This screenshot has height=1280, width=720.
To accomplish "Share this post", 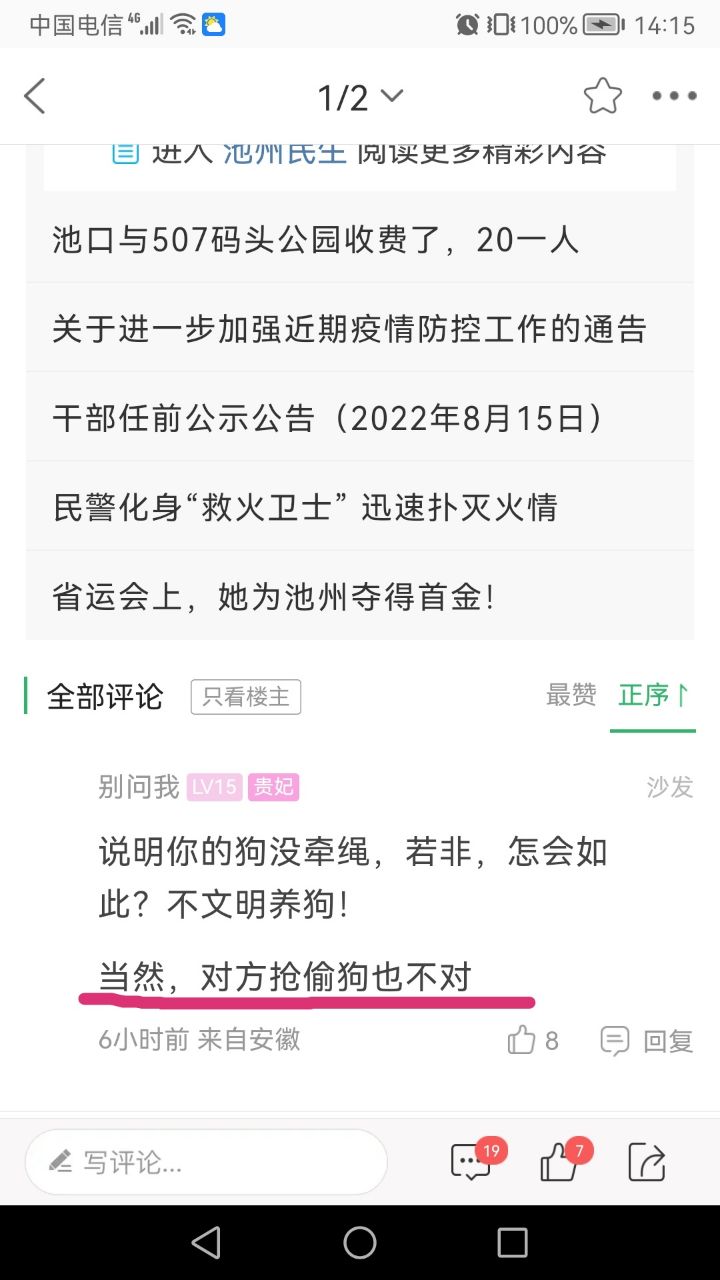I will pyautogui.click(x=647, y=1162).
